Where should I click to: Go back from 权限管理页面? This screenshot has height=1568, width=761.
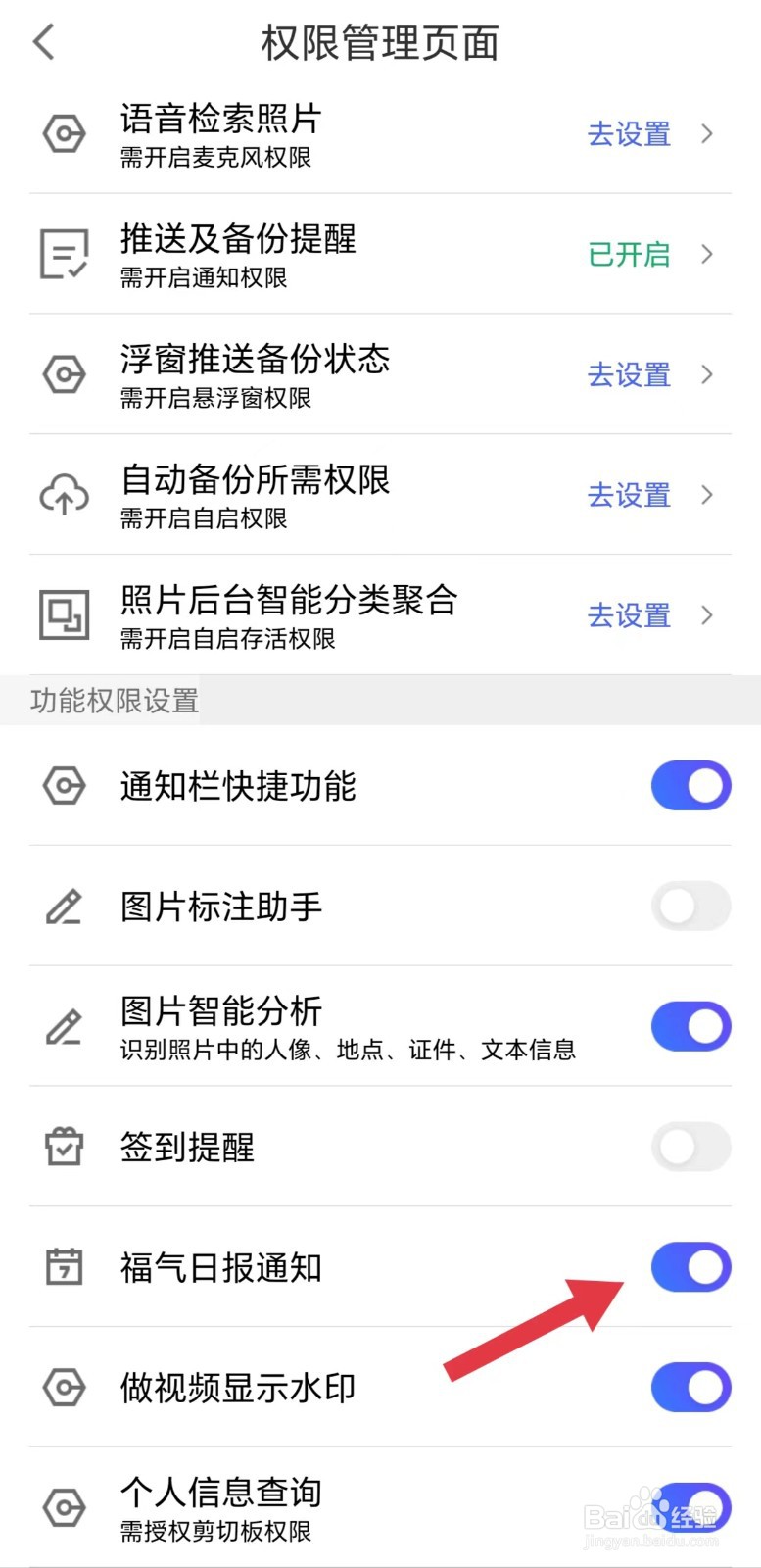[x=44, y=42]
